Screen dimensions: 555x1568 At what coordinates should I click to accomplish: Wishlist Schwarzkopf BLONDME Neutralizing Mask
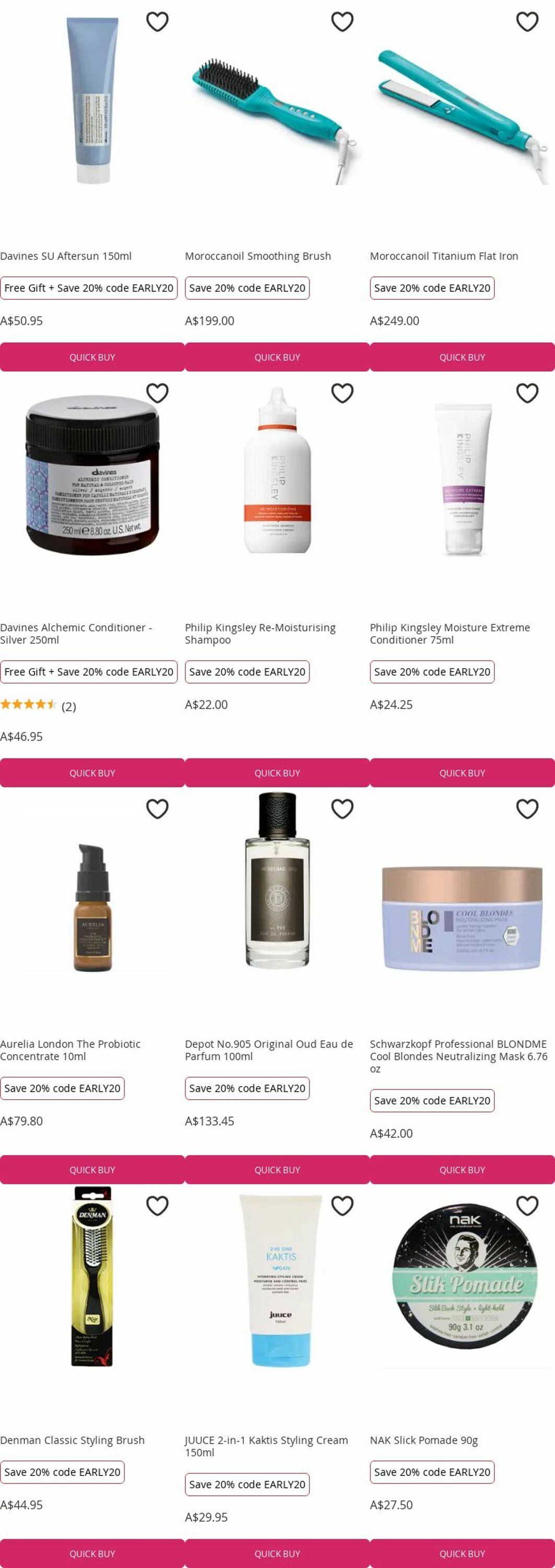(x=527, y=809)
